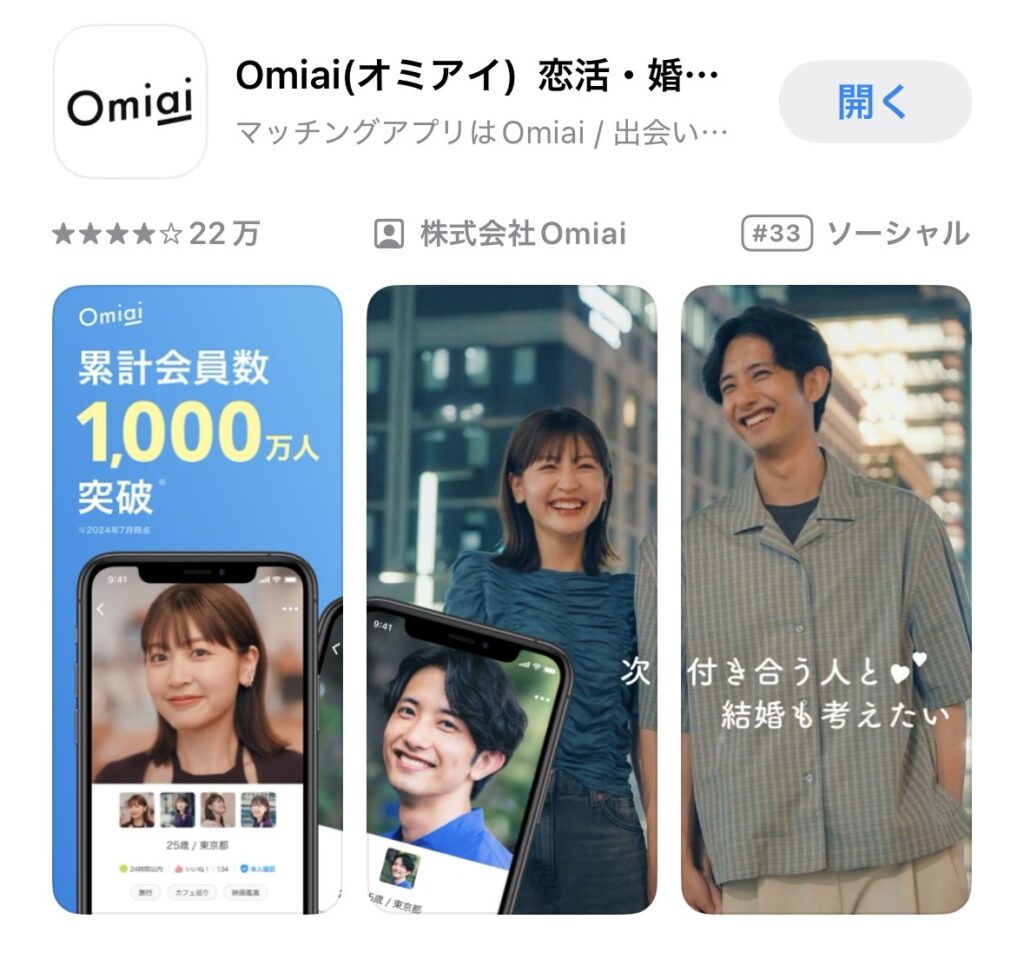Viewport: 1024px width, 959px height.
Task: Open the #33 ソーシャル category ranking
Action: coord(856,234)
